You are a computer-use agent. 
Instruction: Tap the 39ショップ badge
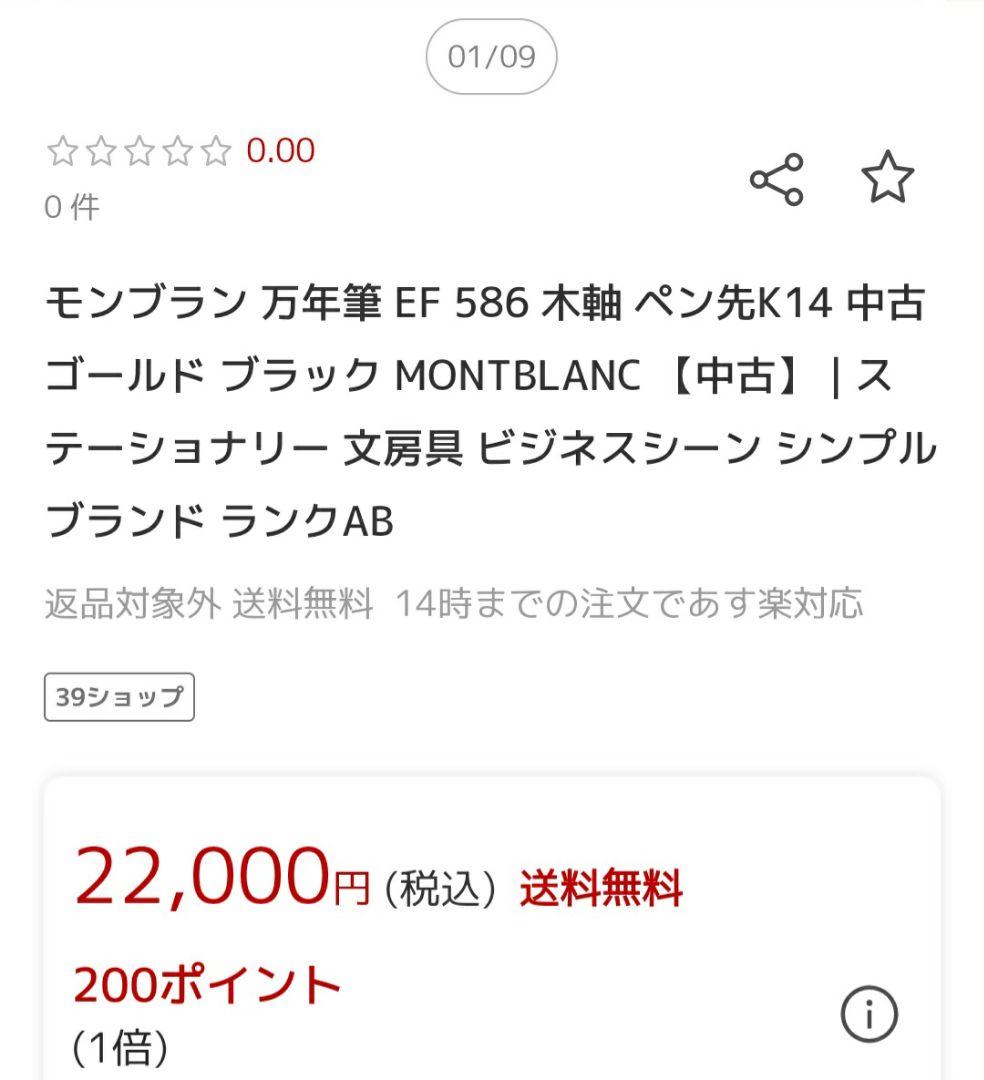click(118, 697)
